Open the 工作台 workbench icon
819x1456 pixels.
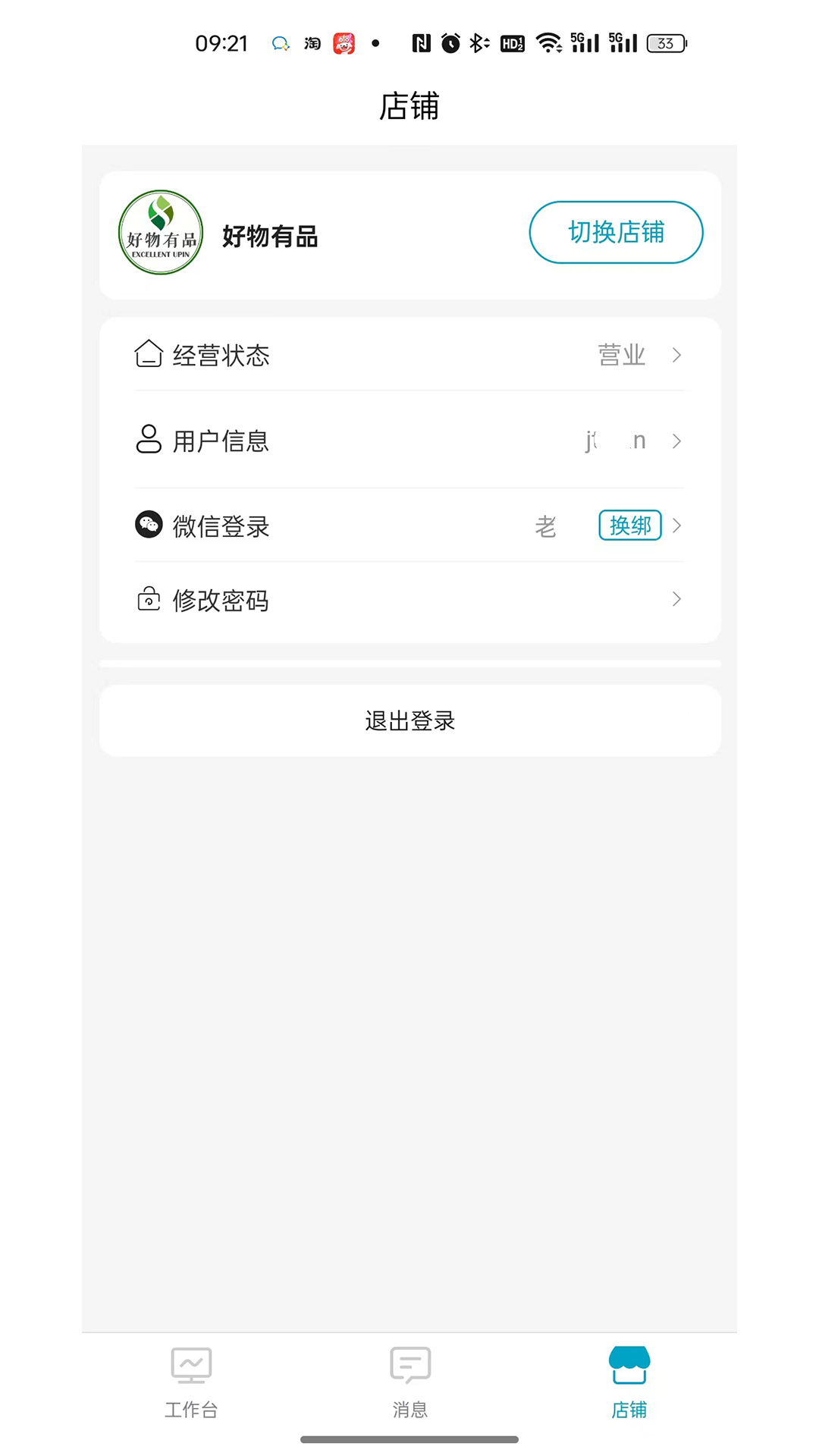pos(191,1365)
